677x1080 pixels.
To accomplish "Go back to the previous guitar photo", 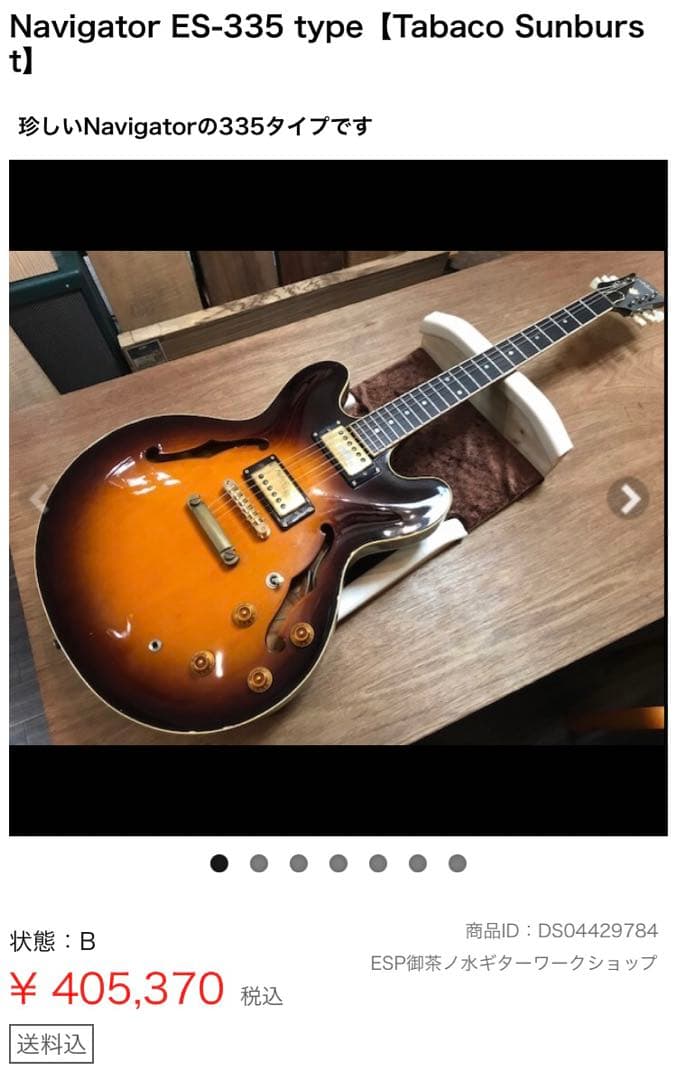I will click(40, 498).
